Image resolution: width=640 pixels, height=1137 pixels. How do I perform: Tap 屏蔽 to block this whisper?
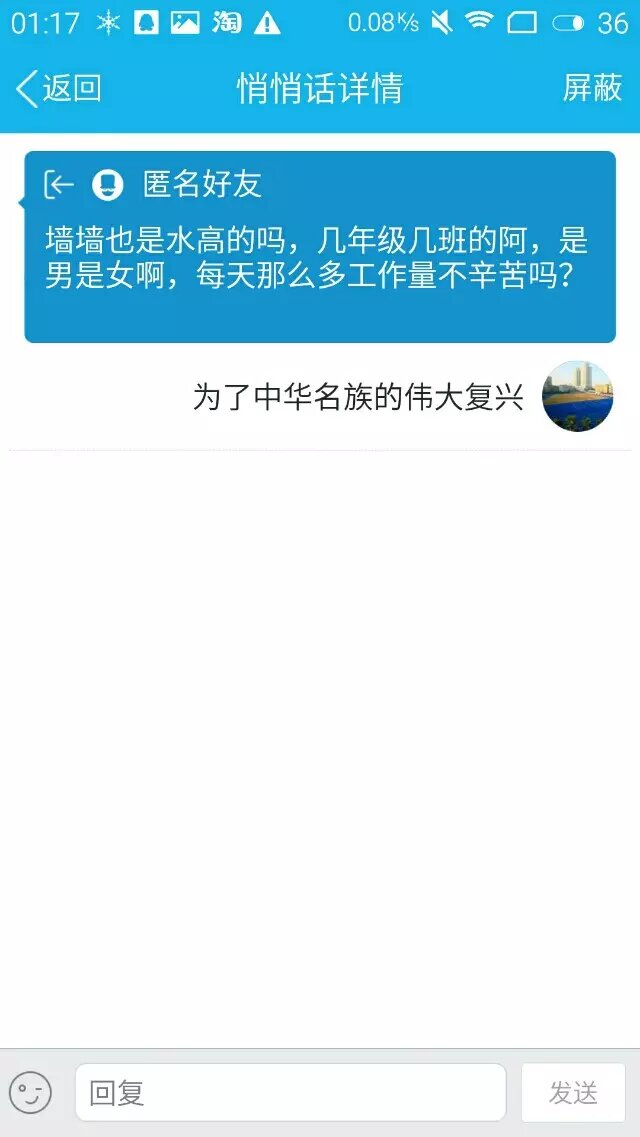coord(592,88)
